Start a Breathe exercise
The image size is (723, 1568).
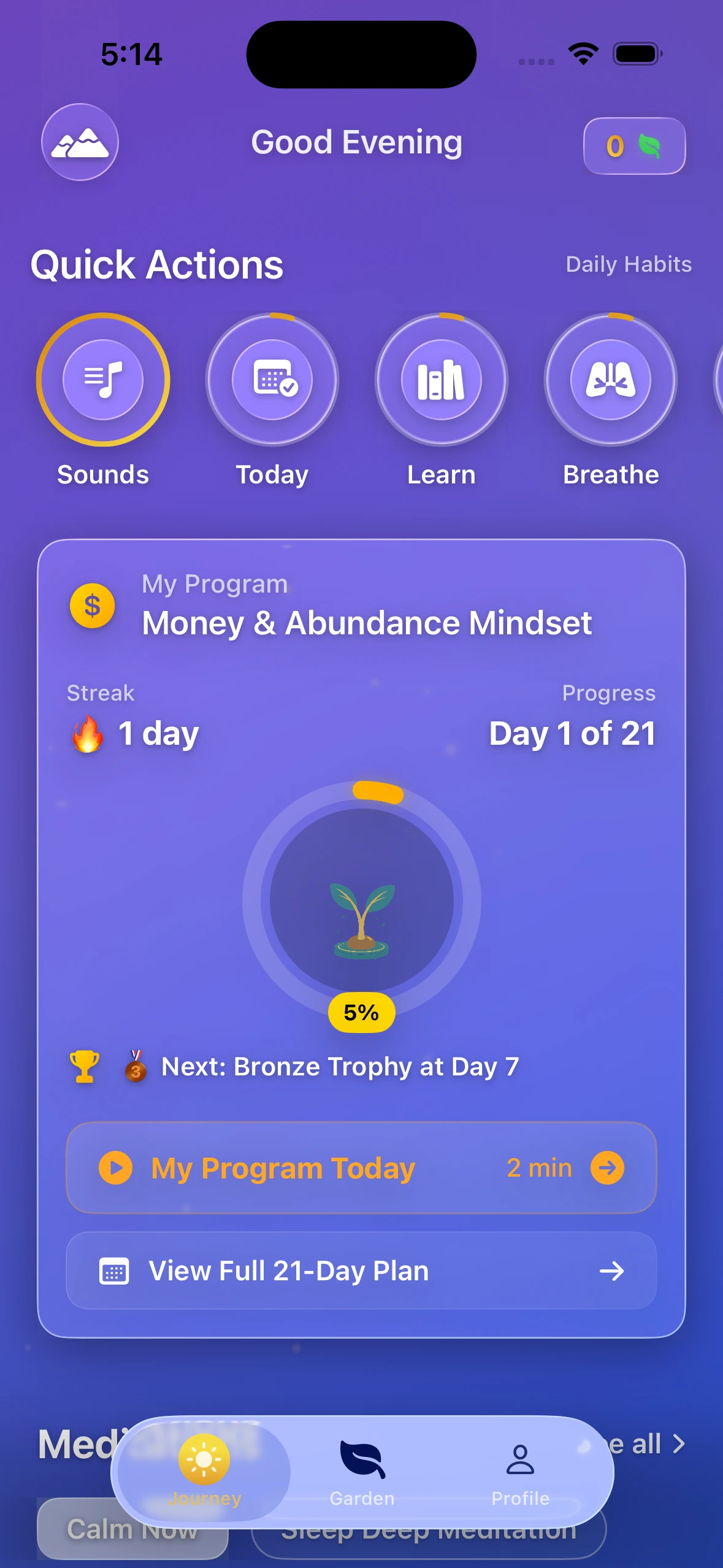click(611, 380)
